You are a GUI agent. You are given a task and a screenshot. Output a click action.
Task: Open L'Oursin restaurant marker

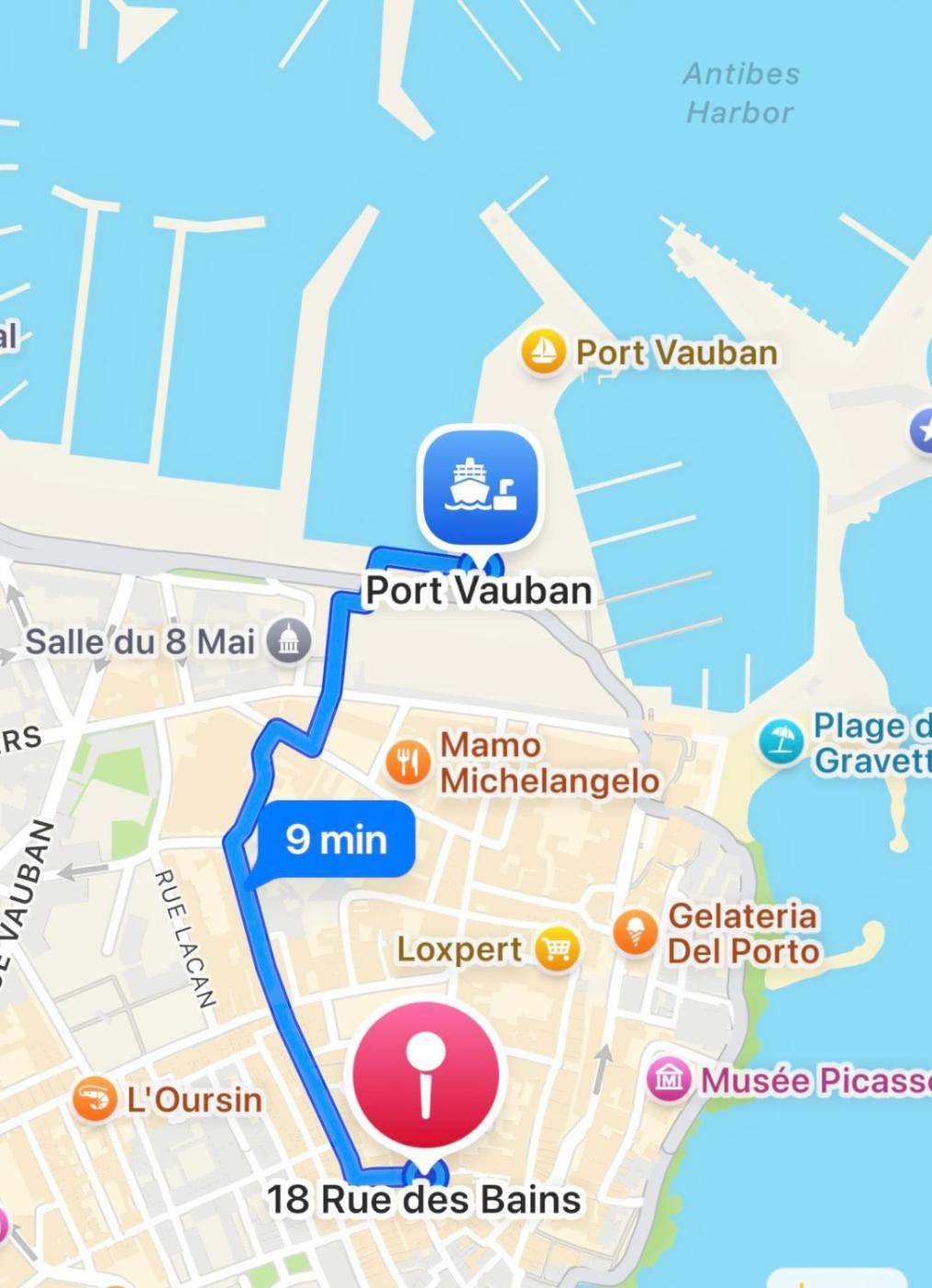click(x=94, y=1099)
